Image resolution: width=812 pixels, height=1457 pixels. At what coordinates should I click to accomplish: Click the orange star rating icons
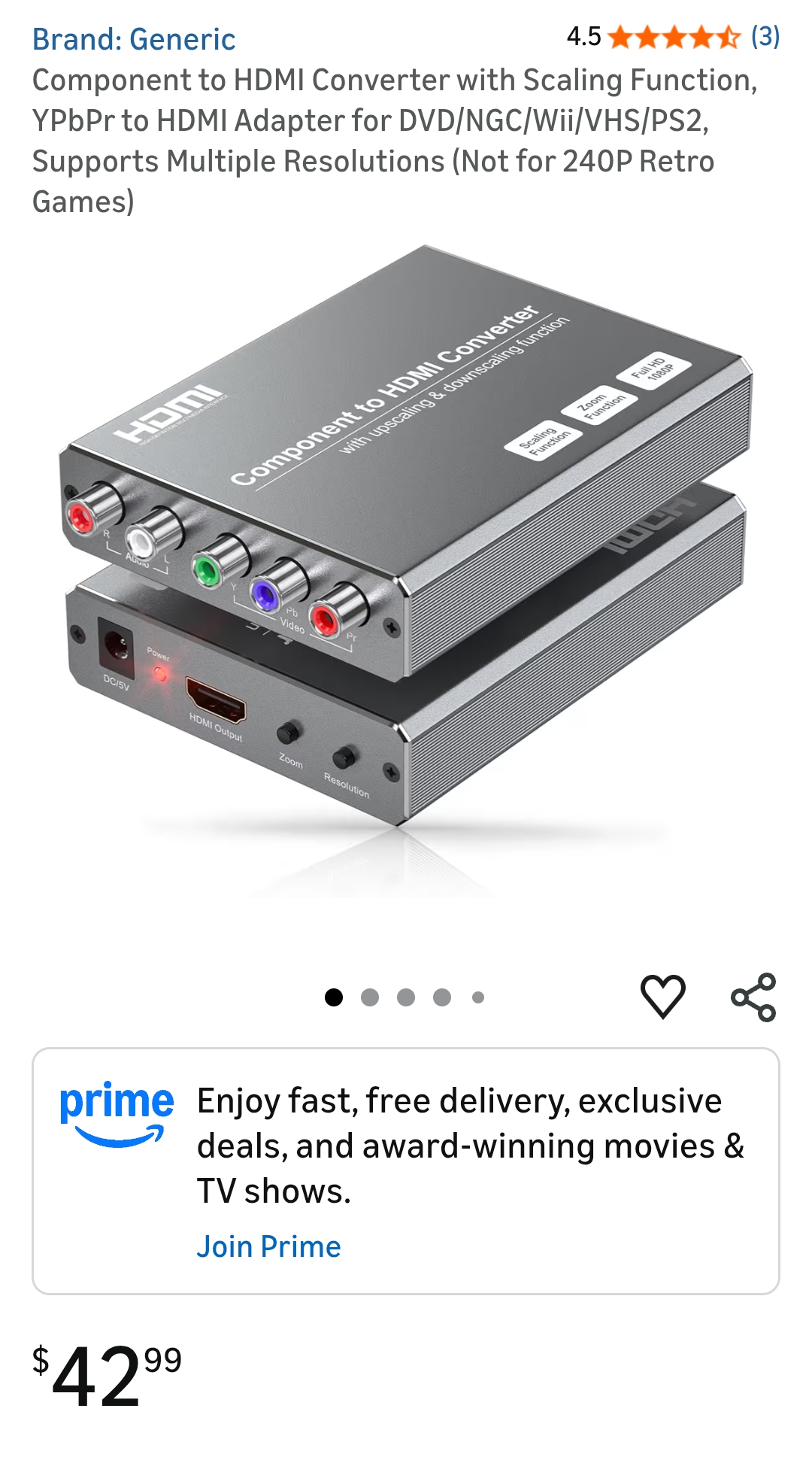click(673, 35)
